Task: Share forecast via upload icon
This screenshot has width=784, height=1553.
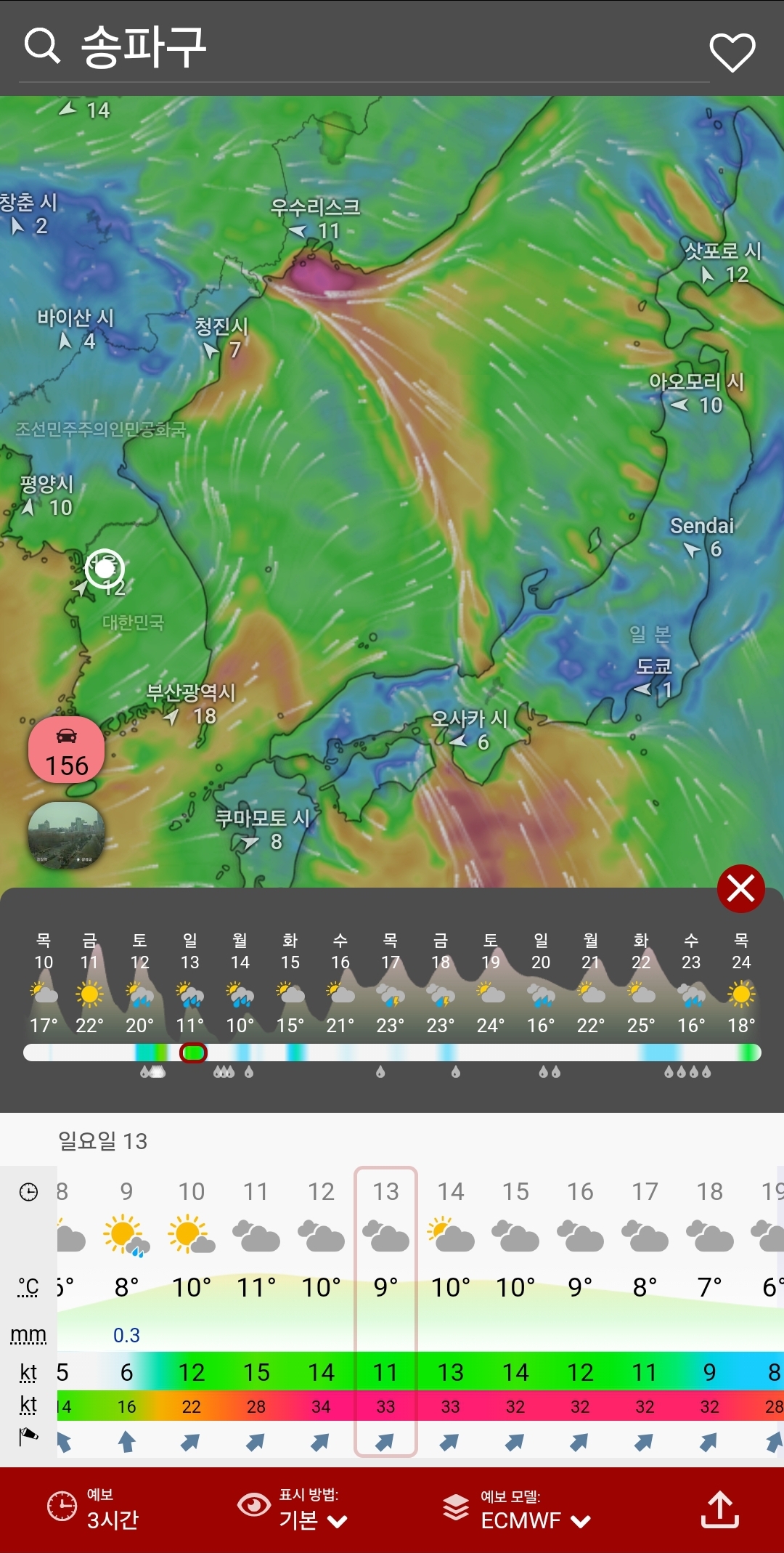Action: click(x=719, y=1509)
